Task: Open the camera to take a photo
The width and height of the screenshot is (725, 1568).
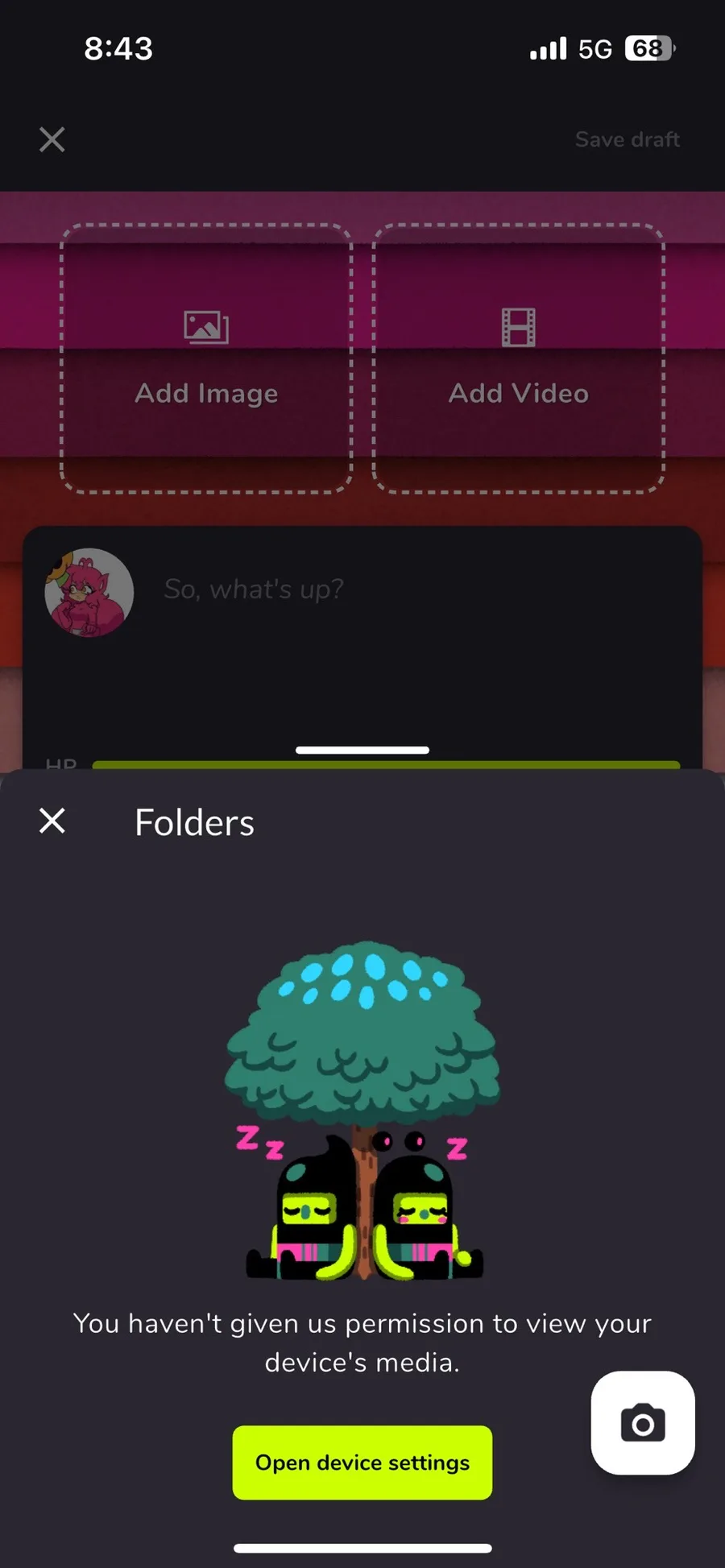Action: click(x=643, y=1423)
